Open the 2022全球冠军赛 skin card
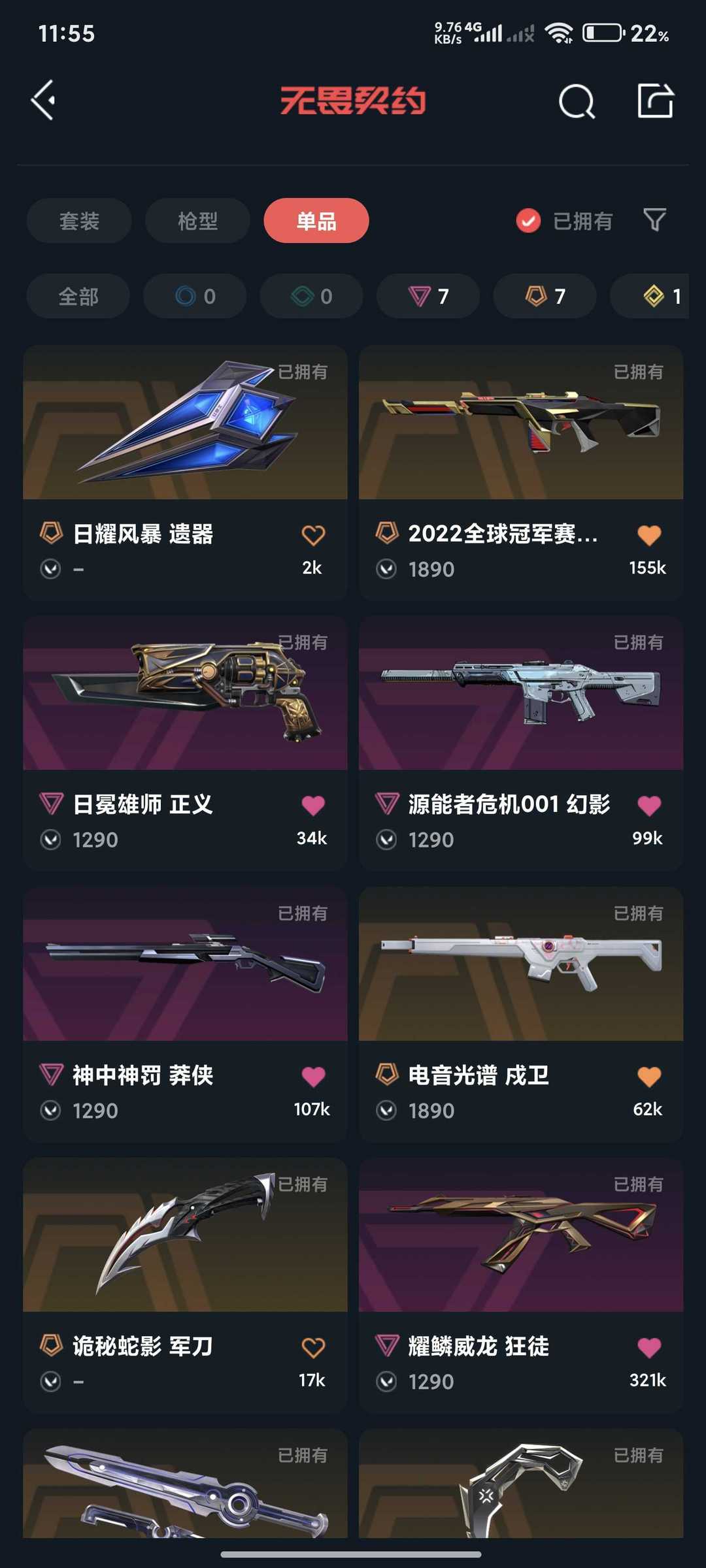This screenshot has width=706, height=1568. tap(521, 473)
